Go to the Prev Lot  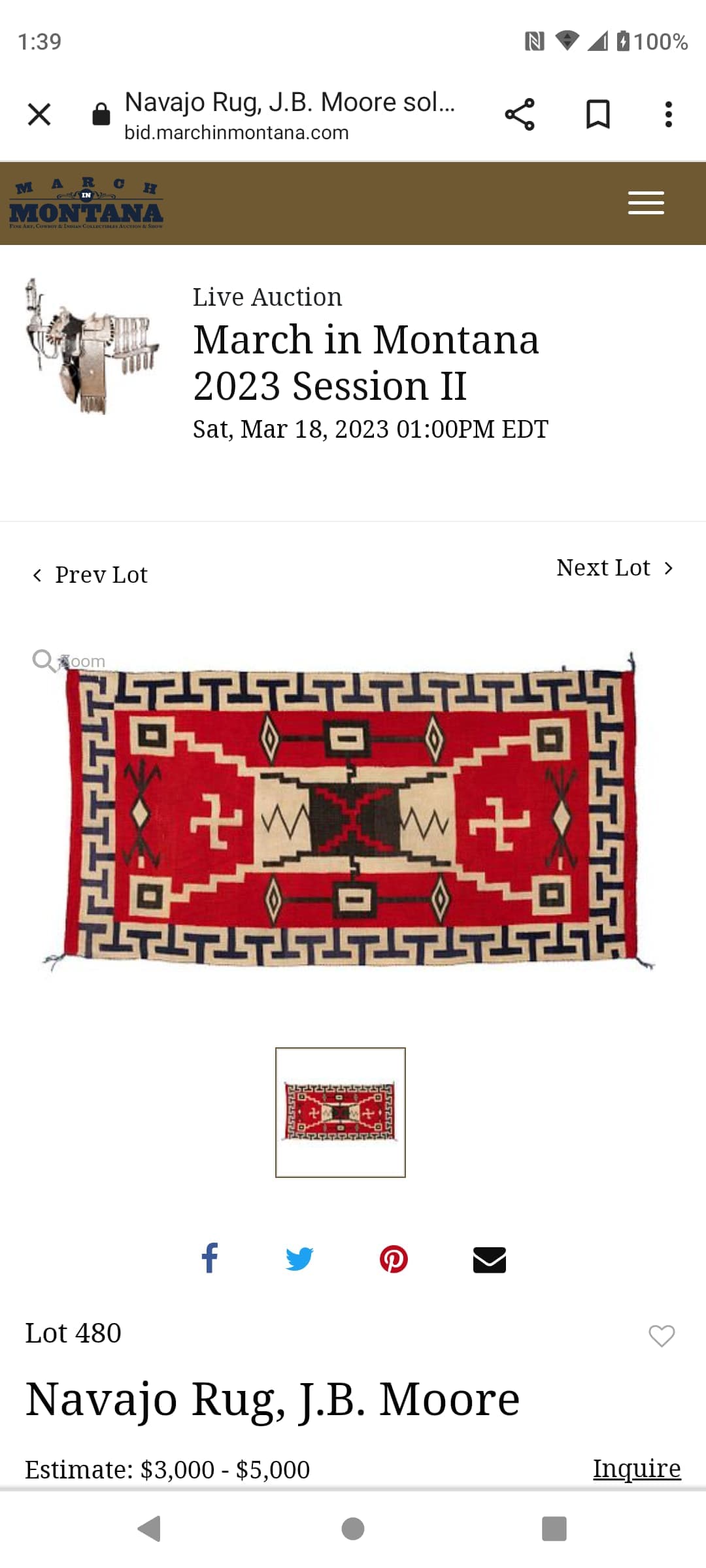(90, 575)
